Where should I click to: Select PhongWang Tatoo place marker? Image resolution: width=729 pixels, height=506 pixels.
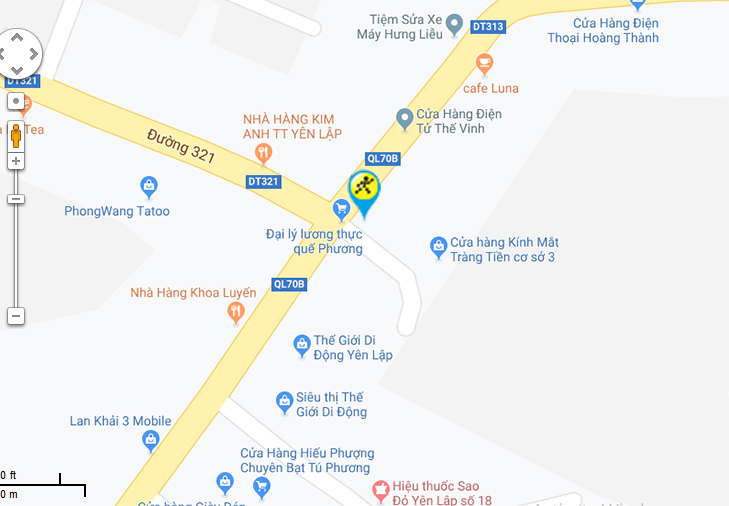(x=149, y=186)
